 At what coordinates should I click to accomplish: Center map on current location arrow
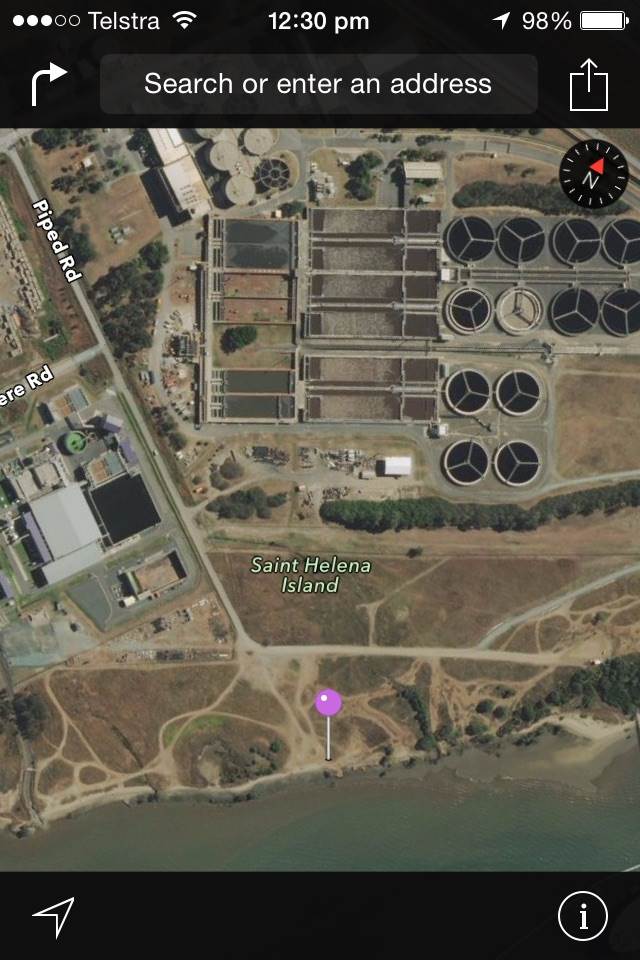[53, 915]
